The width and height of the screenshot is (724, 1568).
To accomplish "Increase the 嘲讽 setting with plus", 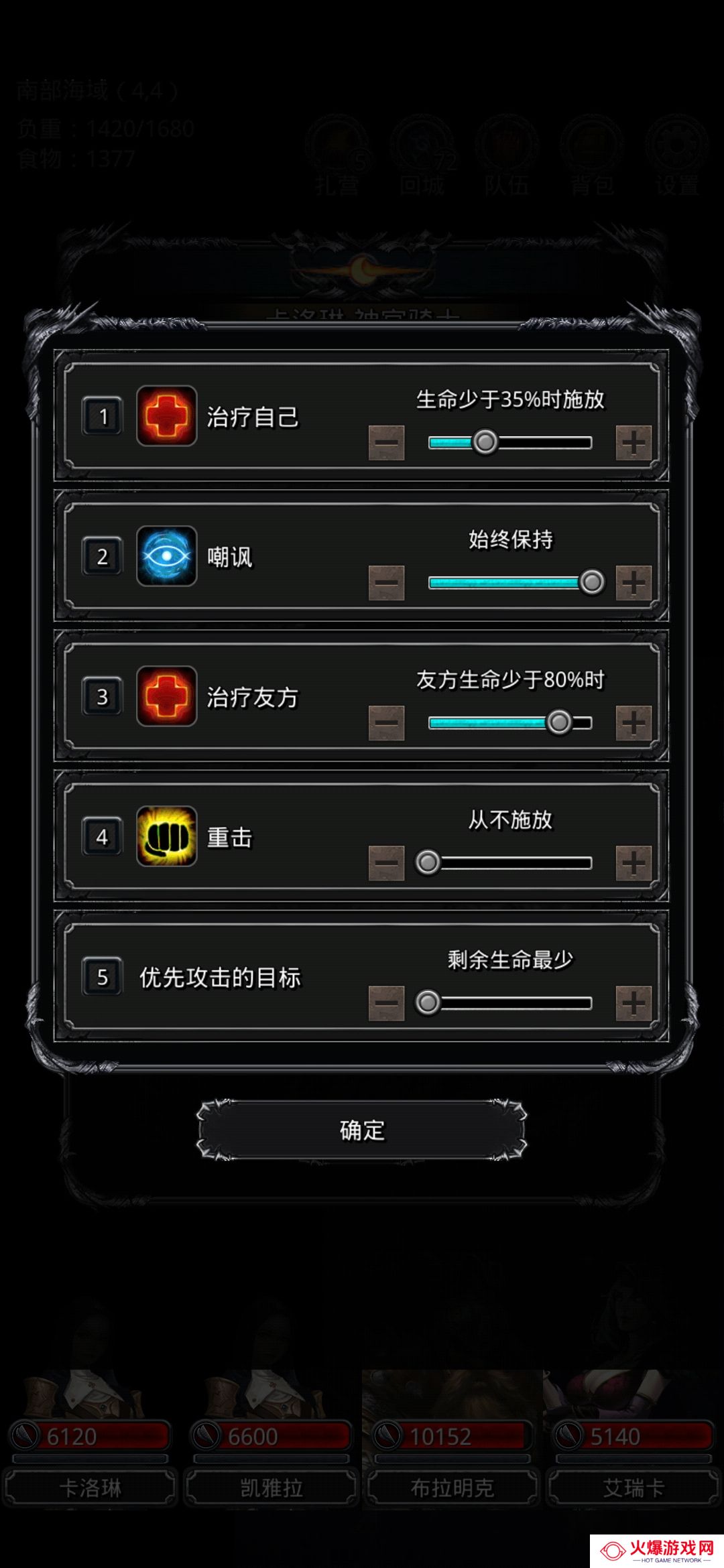I will 633,583.
